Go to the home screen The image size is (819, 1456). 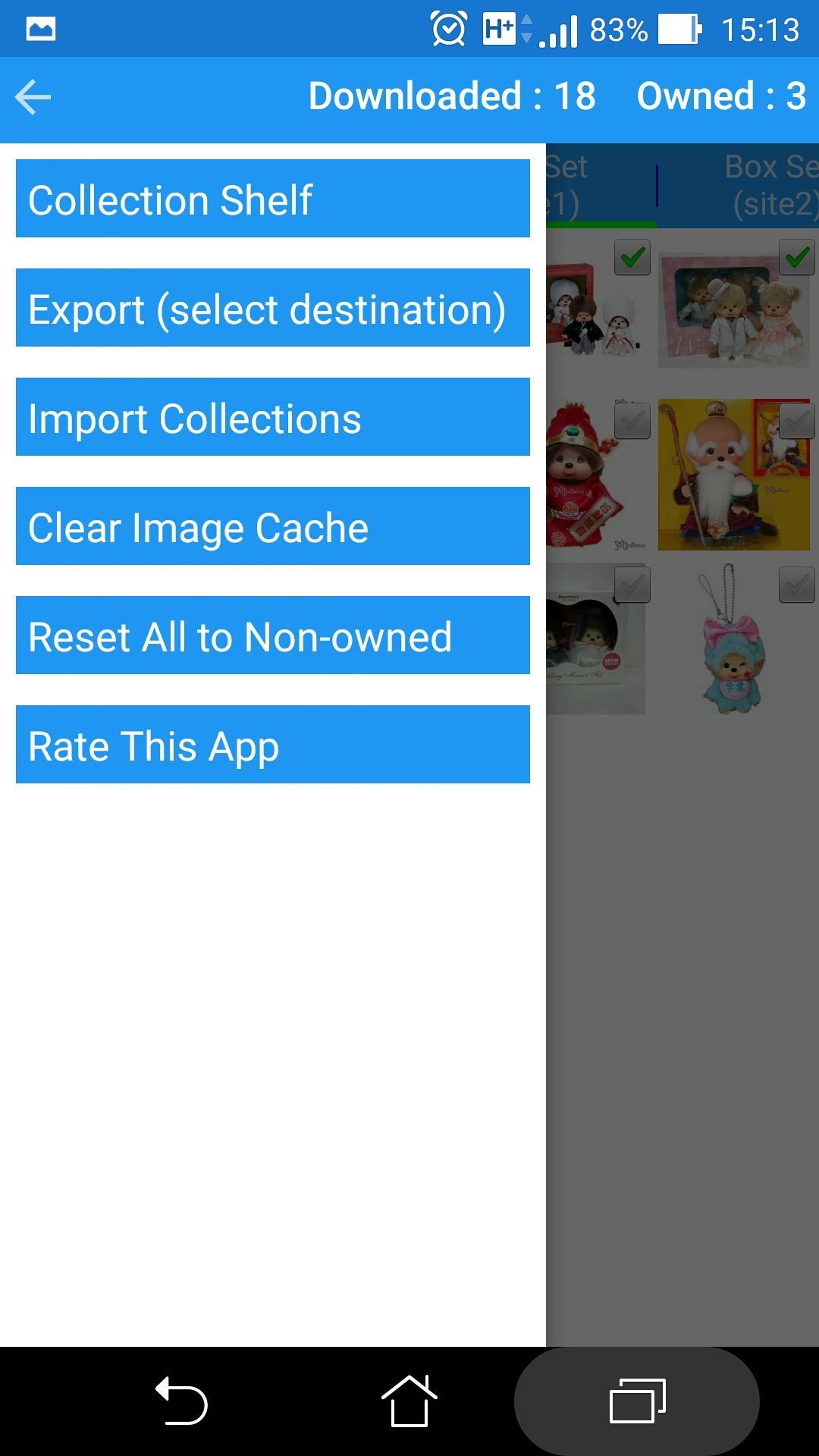pyautogui.click(x=409, y=1401)
